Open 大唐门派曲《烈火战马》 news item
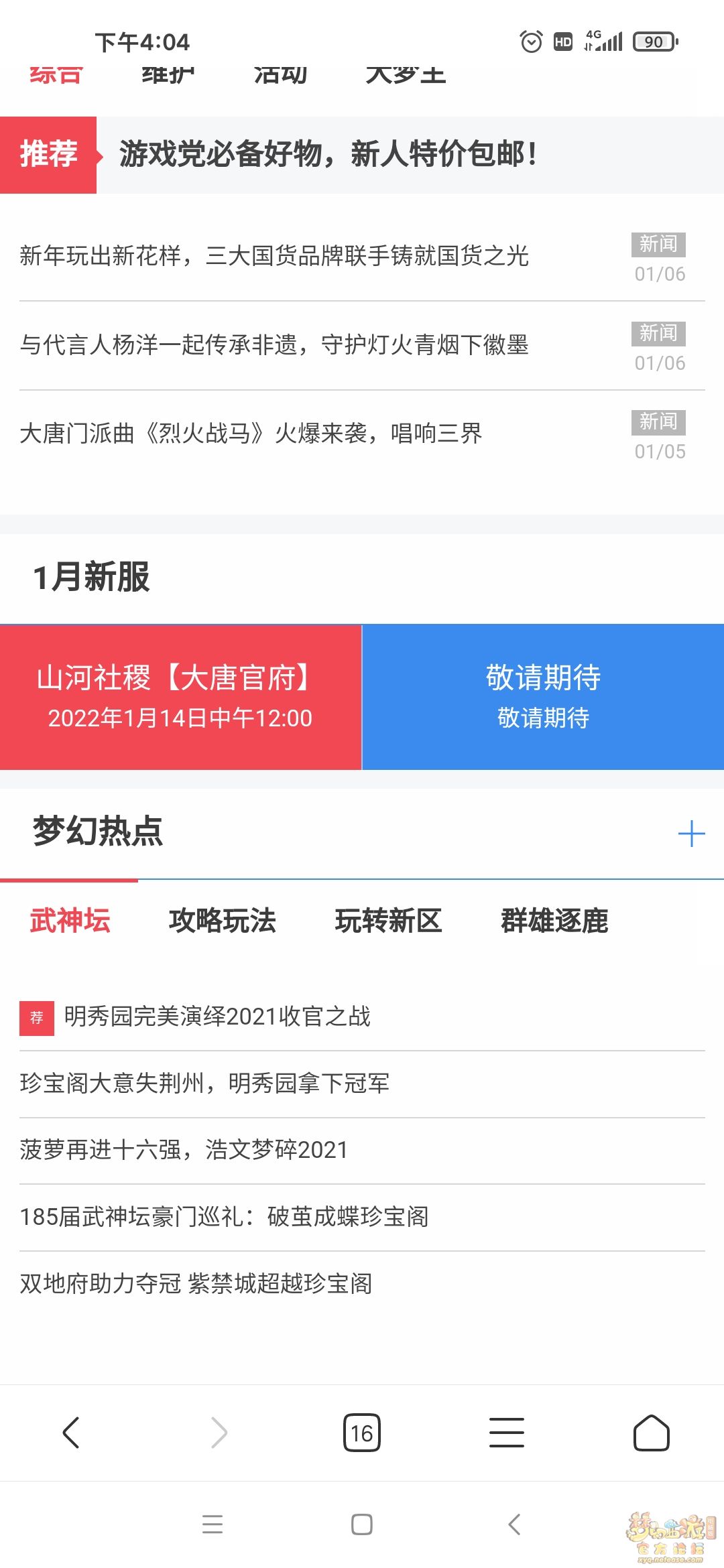 pyautogui.click(x=251, y=434)
